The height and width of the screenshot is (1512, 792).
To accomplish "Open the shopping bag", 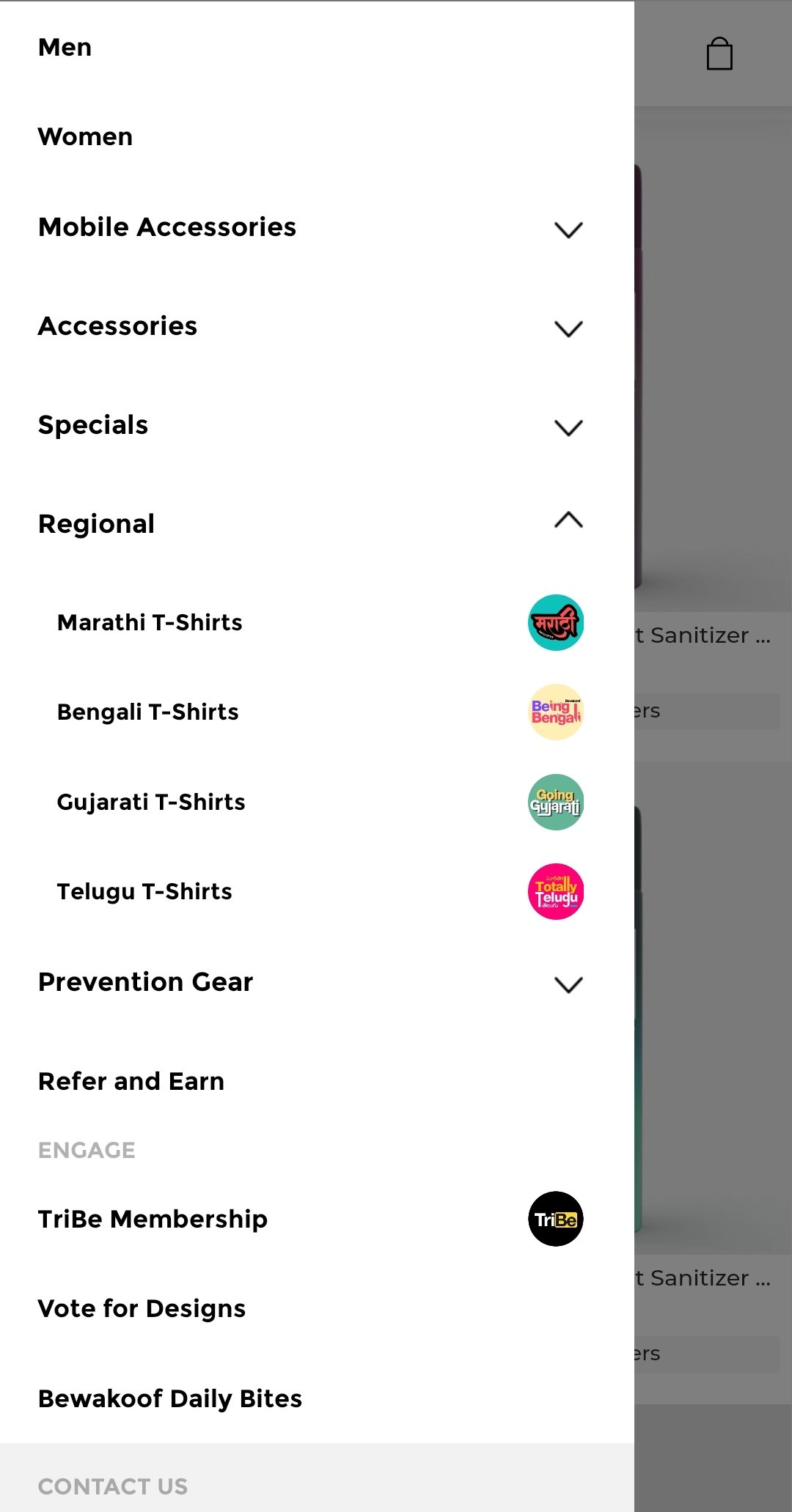I will tap(719, 54).
